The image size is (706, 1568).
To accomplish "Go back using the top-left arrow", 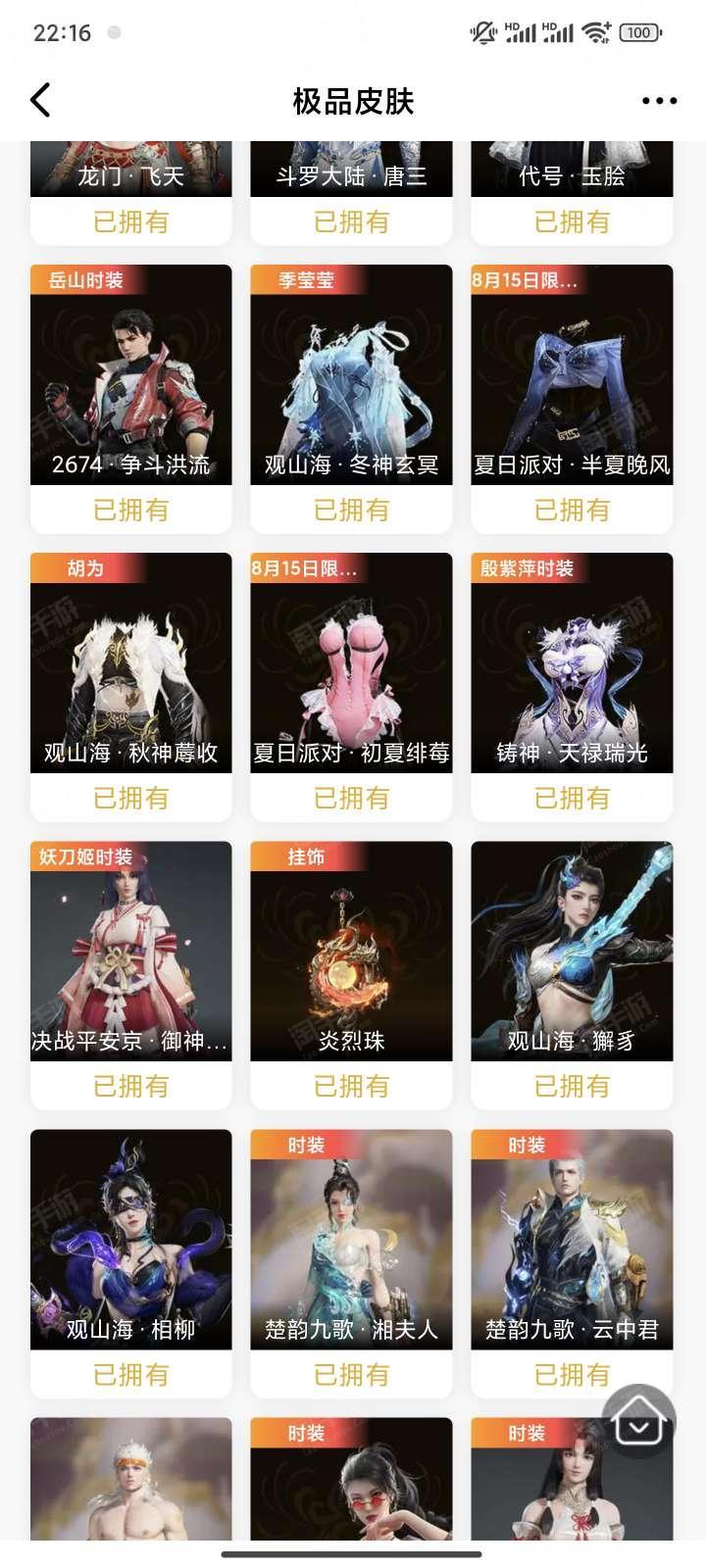I will (x=41, y=101).
